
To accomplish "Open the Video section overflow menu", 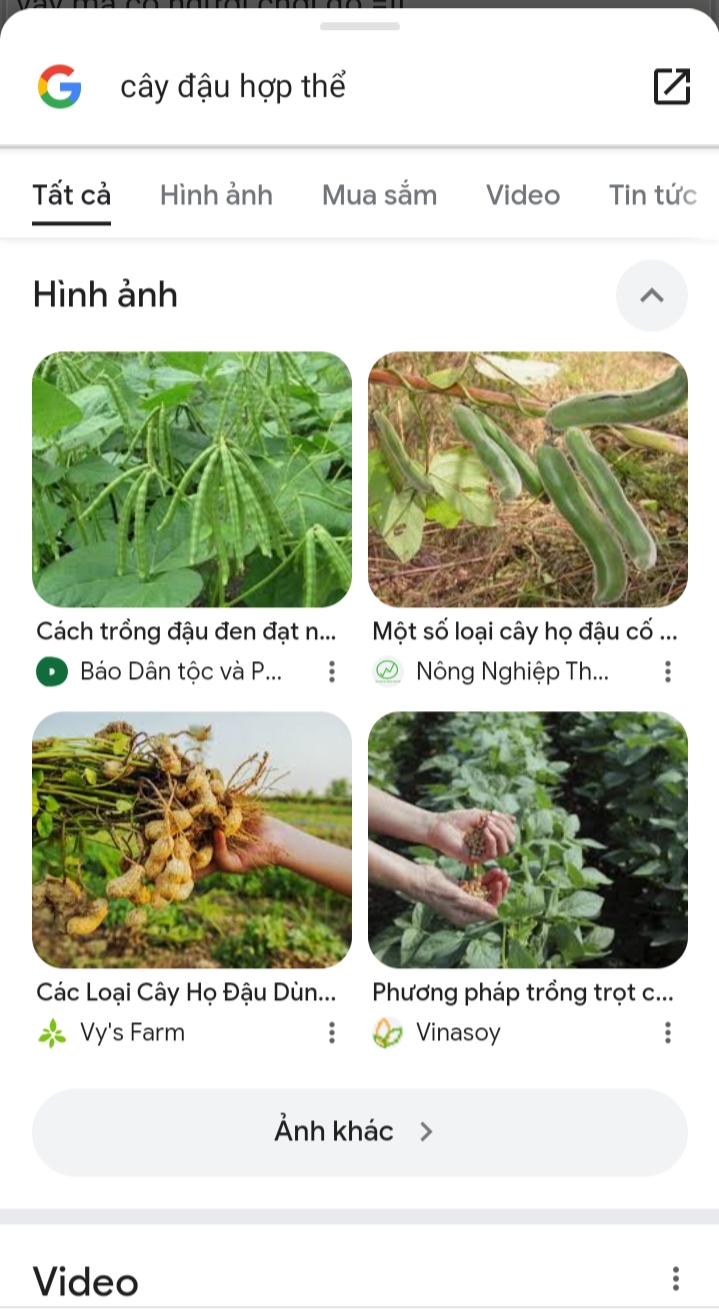I will (x=676, y=1279).
